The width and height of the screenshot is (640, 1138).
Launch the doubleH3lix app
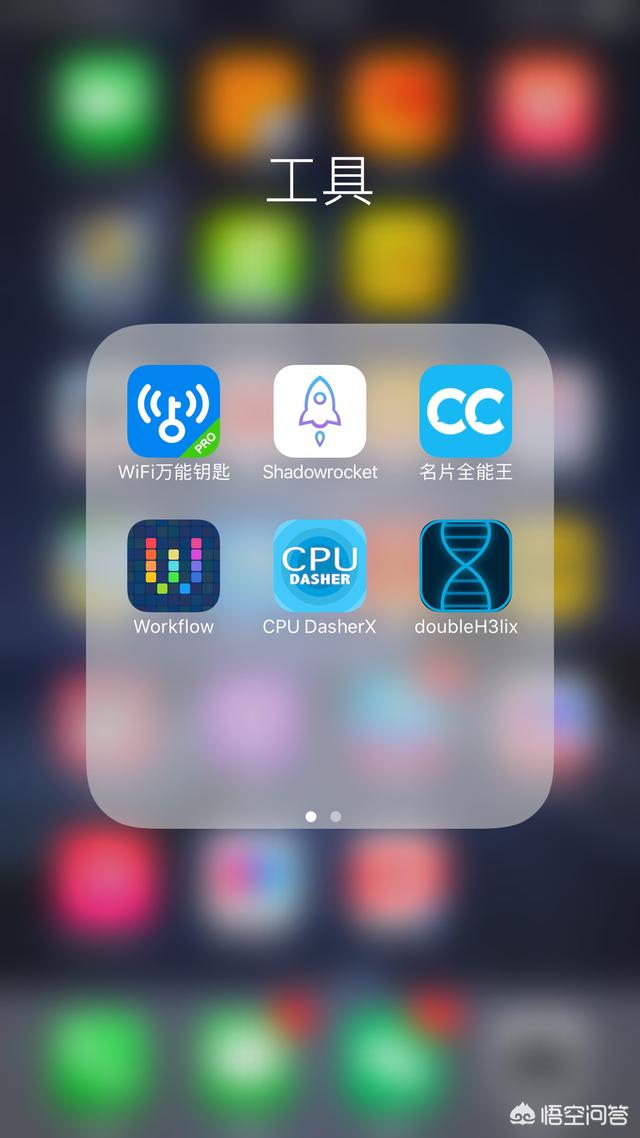466,566
